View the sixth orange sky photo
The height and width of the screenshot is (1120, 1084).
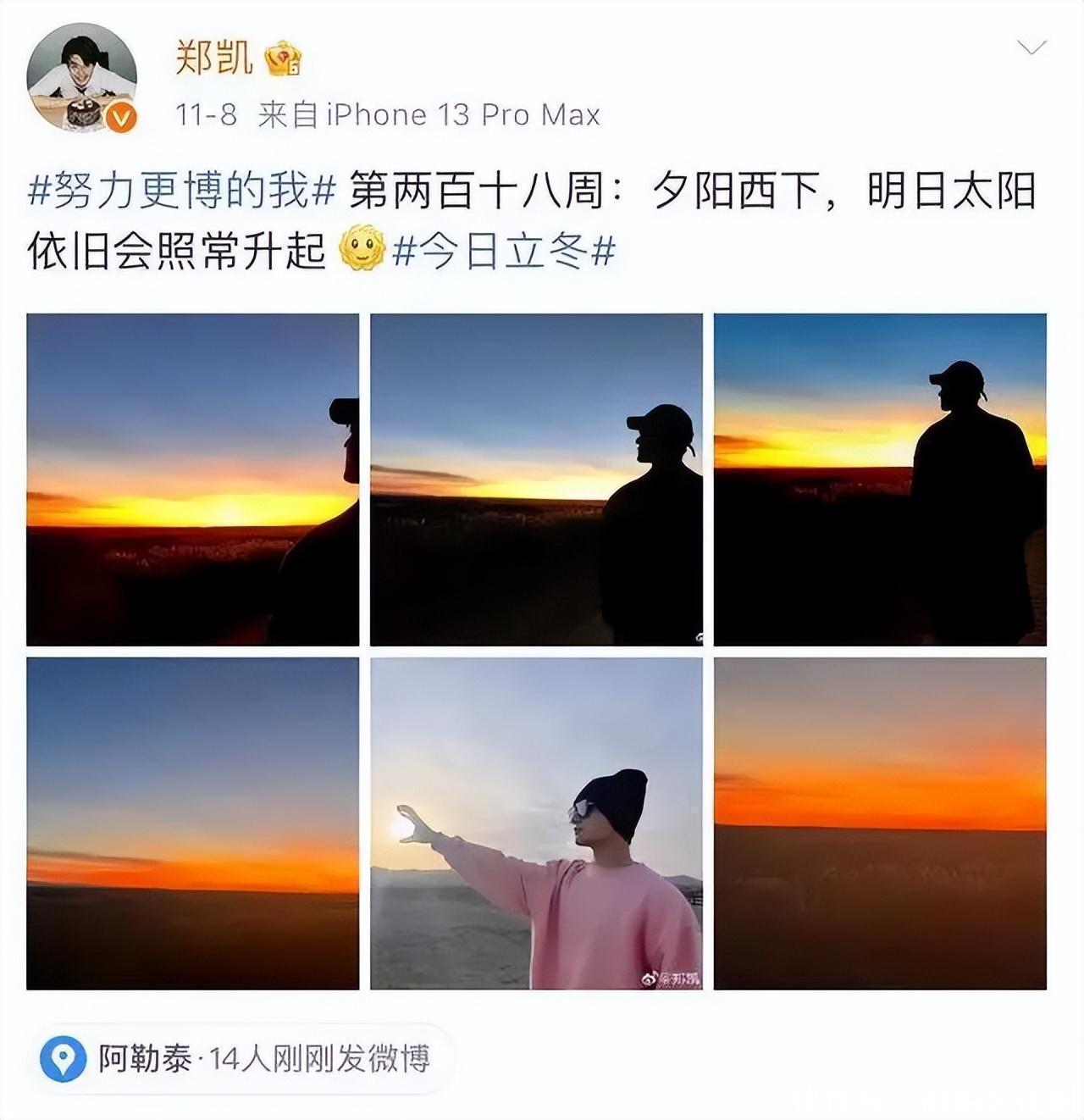[x=880, y=823]
